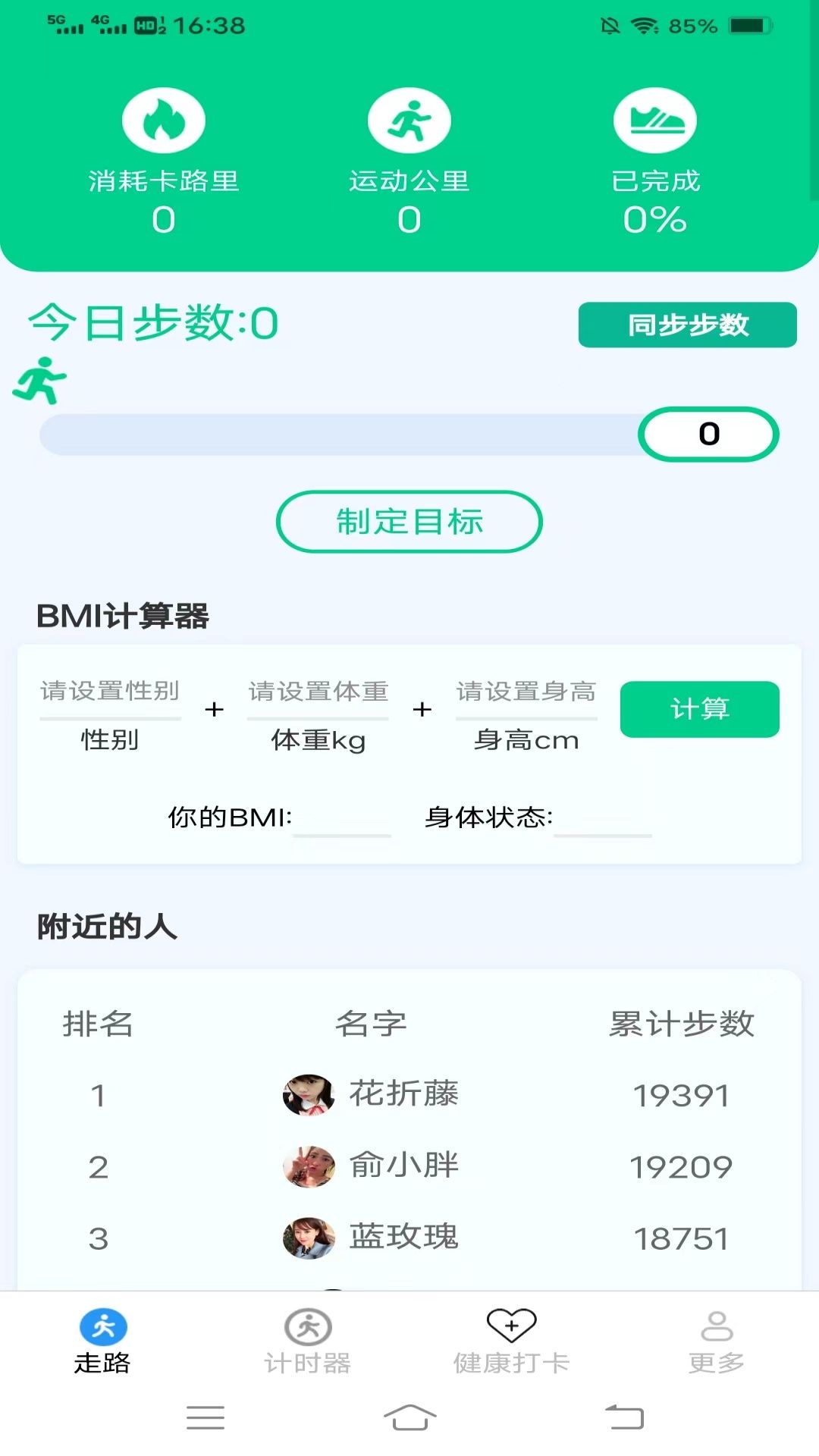Tap 花折藤's avatar in the ranking list
This screenshot has height=1456, width=819.
[x=309, y=1094]
